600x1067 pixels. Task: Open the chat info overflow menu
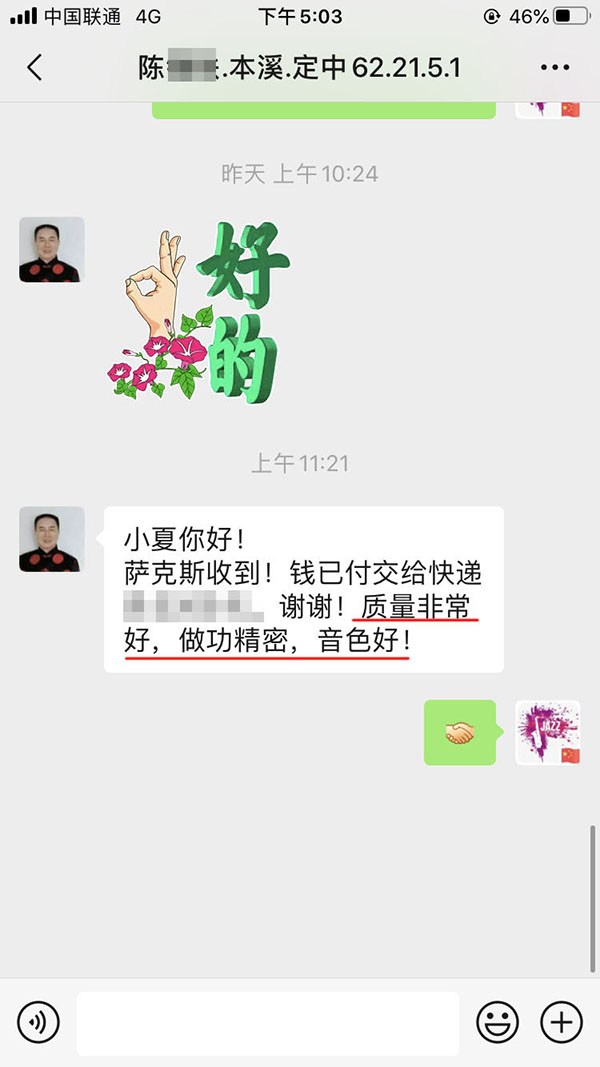click(x=554, y=68)
